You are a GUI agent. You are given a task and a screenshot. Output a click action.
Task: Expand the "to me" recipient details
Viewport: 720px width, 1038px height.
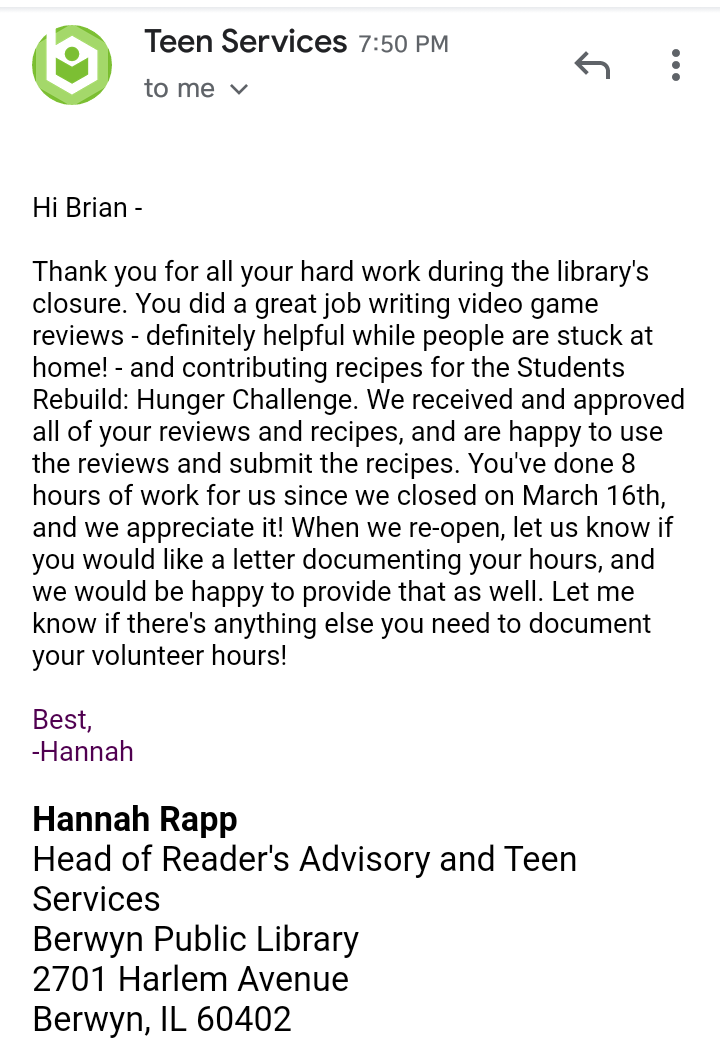click(x=238, y=89)
